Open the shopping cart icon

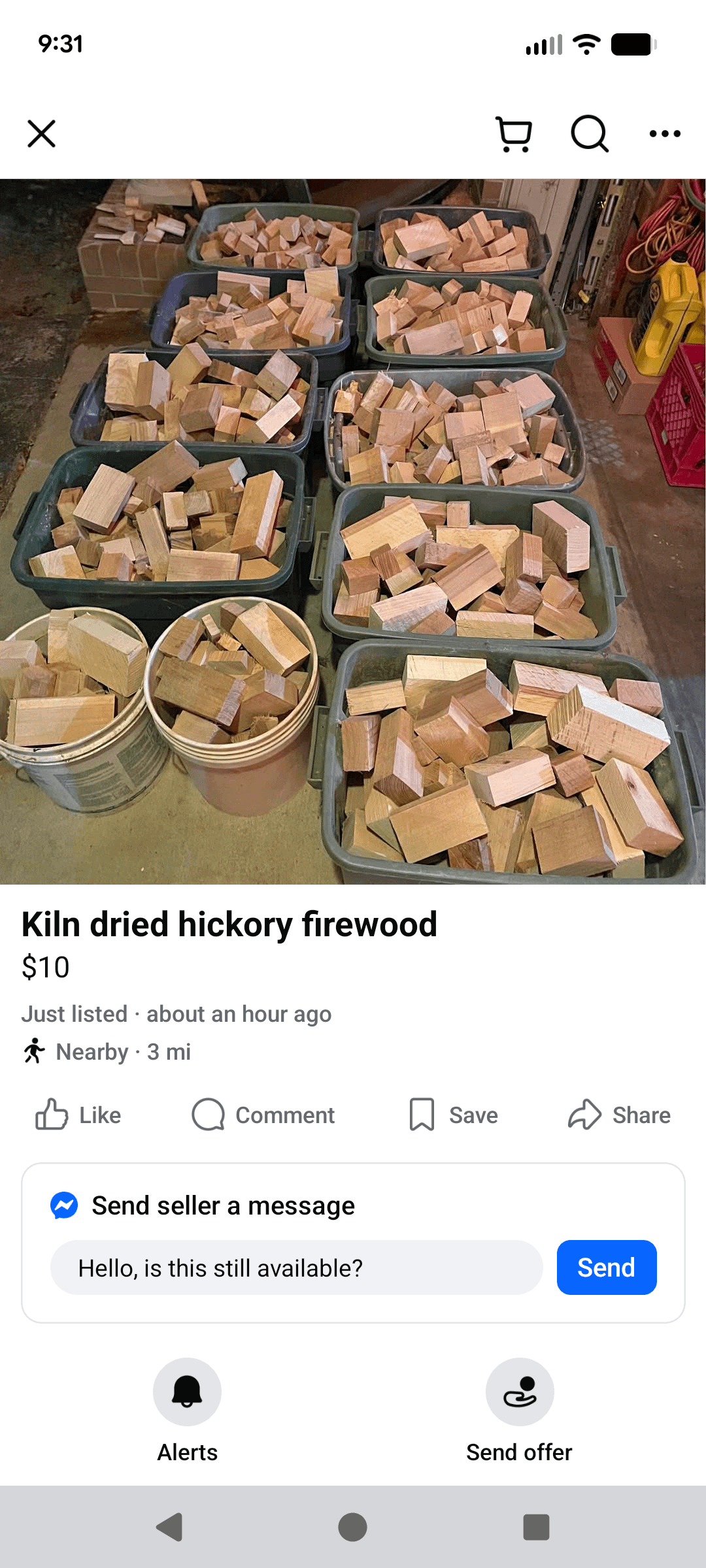coord(514,134)
